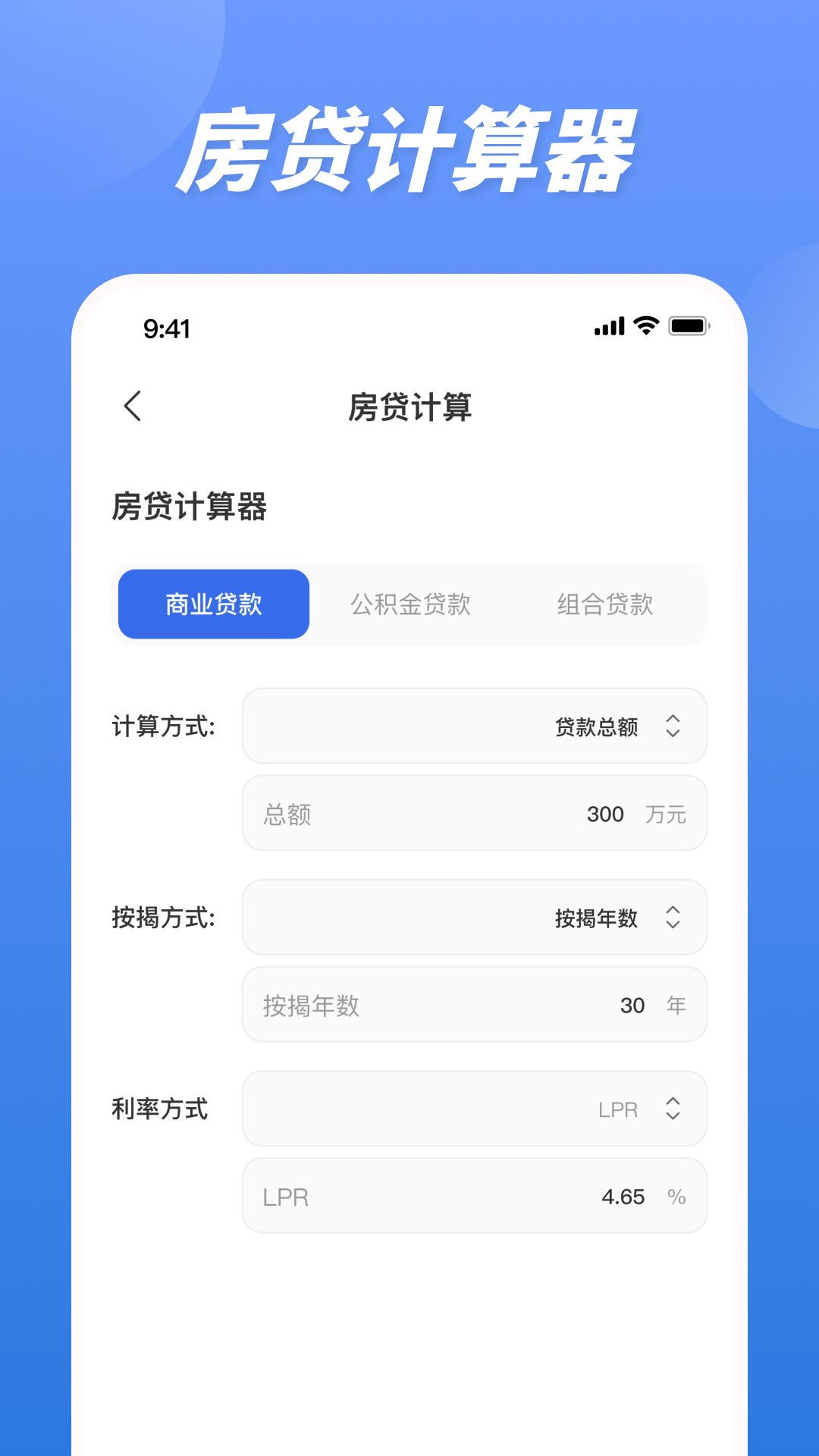Click the 总额 input showing 300 万元
The width and height of the screenshot is (819, 1456).
474,814
